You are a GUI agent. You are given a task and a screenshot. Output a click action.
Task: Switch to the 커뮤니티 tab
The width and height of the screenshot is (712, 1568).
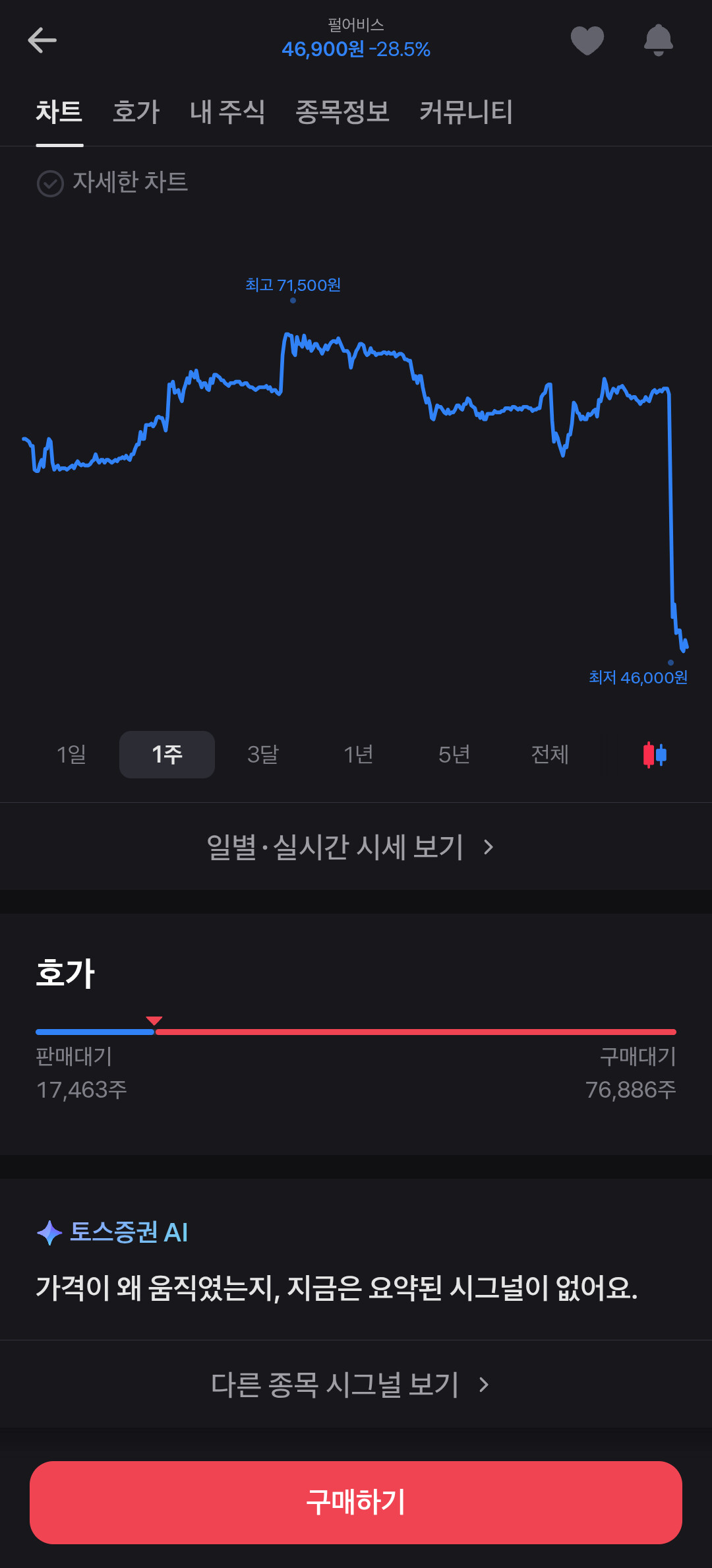click(x=466, y=112)
